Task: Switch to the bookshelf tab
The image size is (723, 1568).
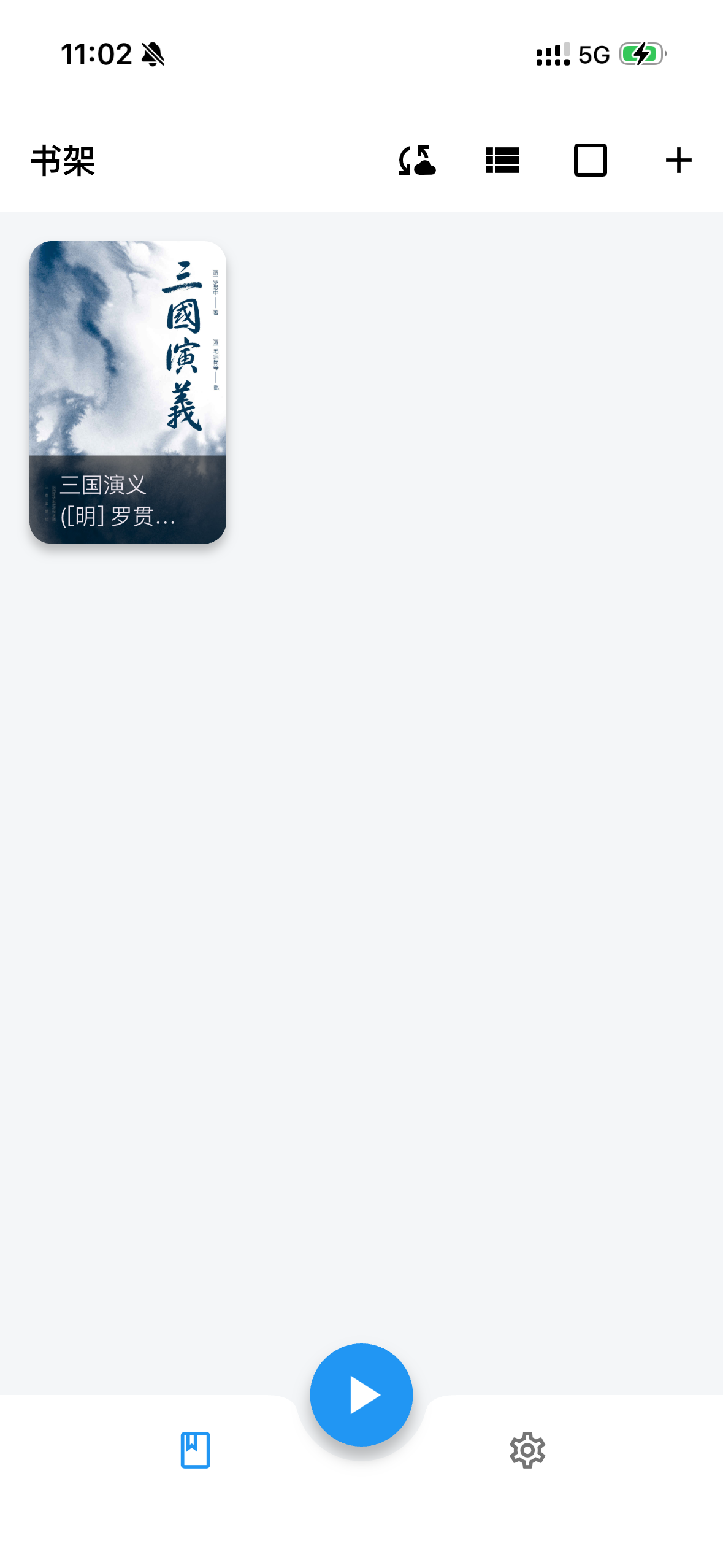Action: [x=195, y=1450]
